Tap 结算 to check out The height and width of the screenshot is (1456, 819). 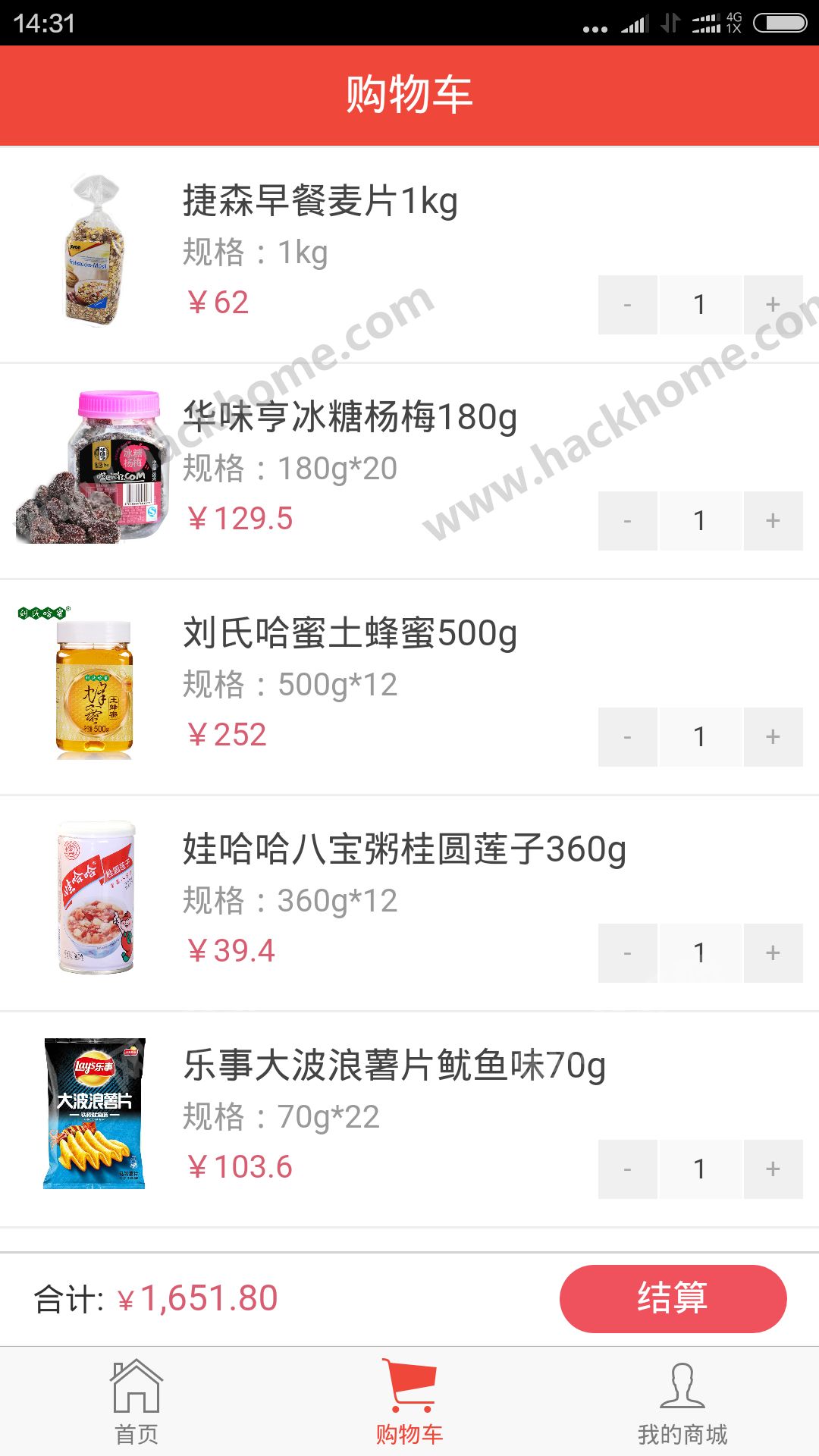pos(673,1298)
